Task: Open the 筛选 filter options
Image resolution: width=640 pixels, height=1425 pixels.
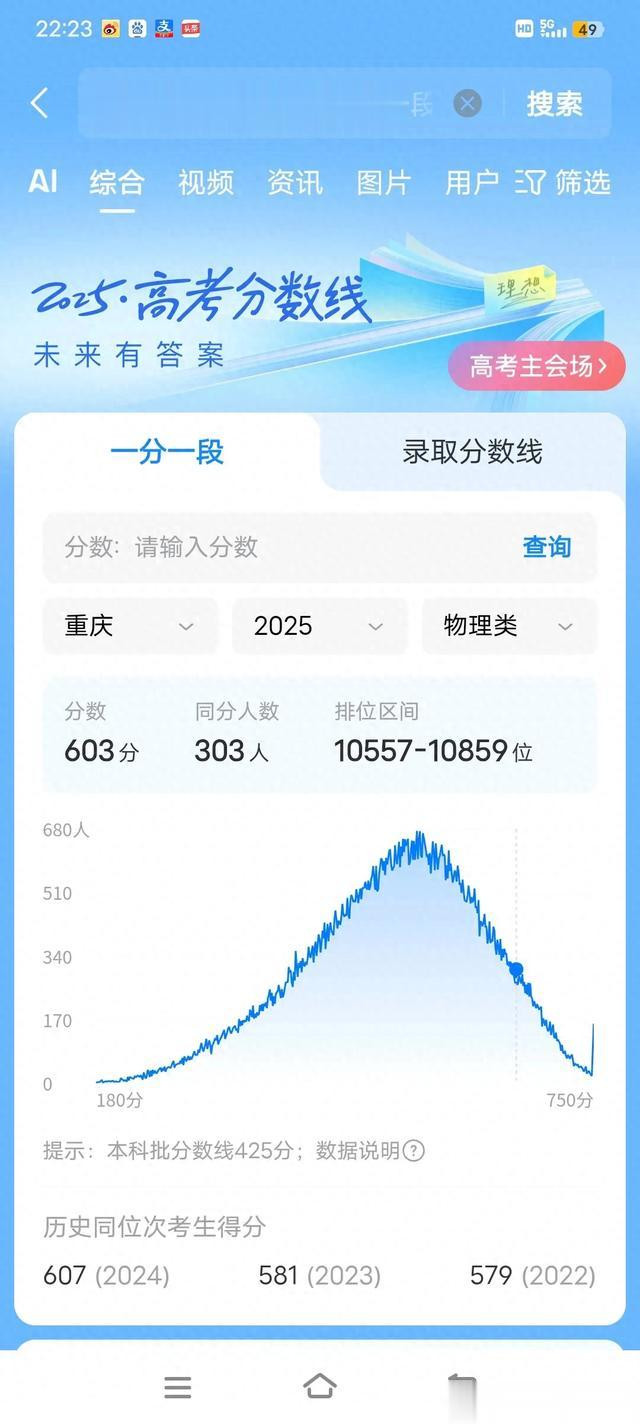Action: click(564, 182)
